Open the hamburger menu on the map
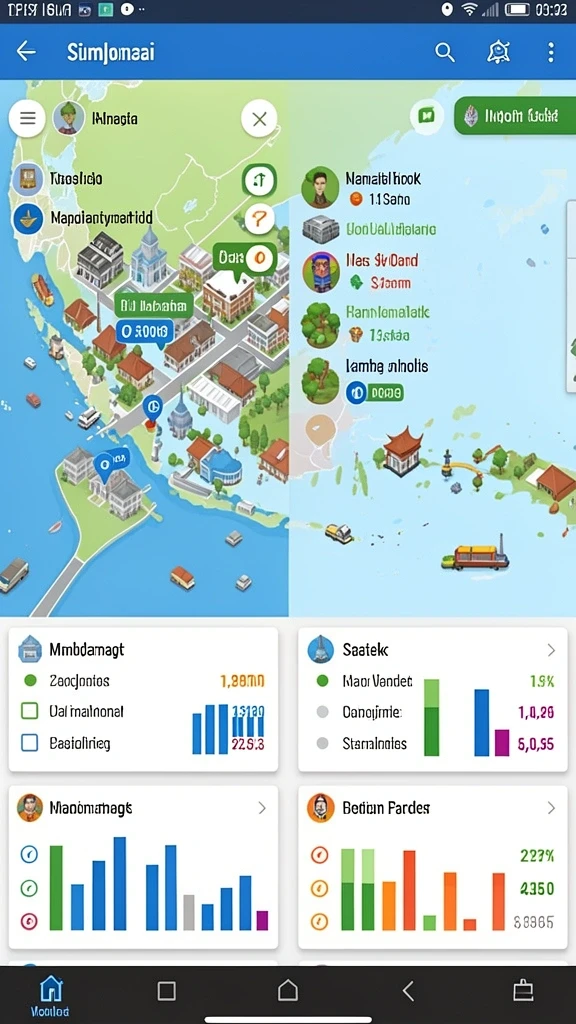This screenshot has width=576, height=1024. coord(27,118)
